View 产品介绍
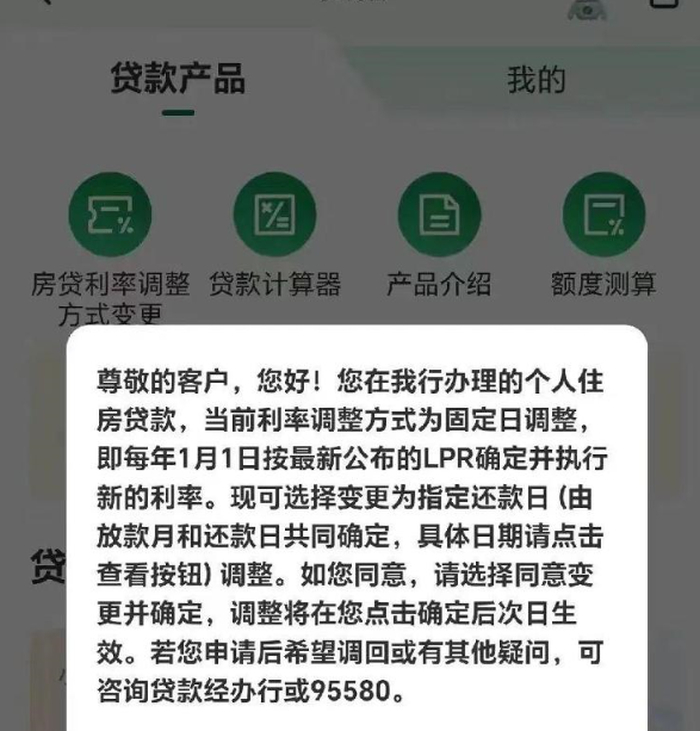 point(439,215)
